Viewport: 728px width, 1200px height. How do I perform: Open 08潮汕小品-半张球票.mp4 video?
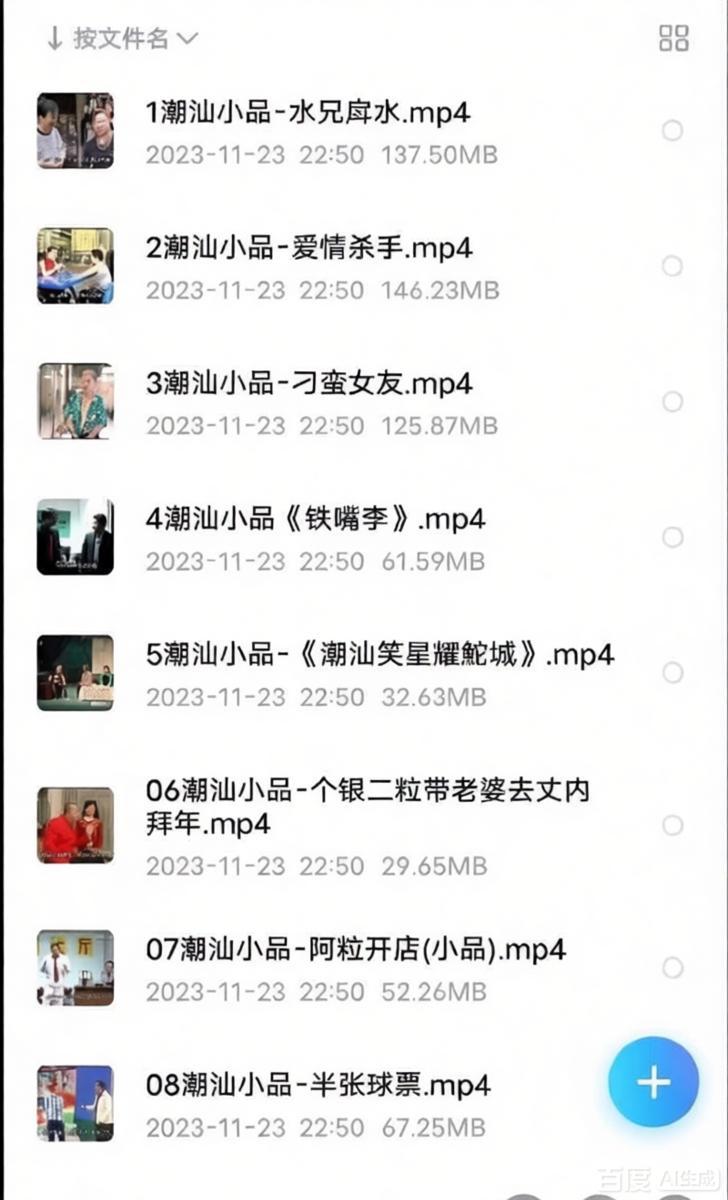(318, 1085)
